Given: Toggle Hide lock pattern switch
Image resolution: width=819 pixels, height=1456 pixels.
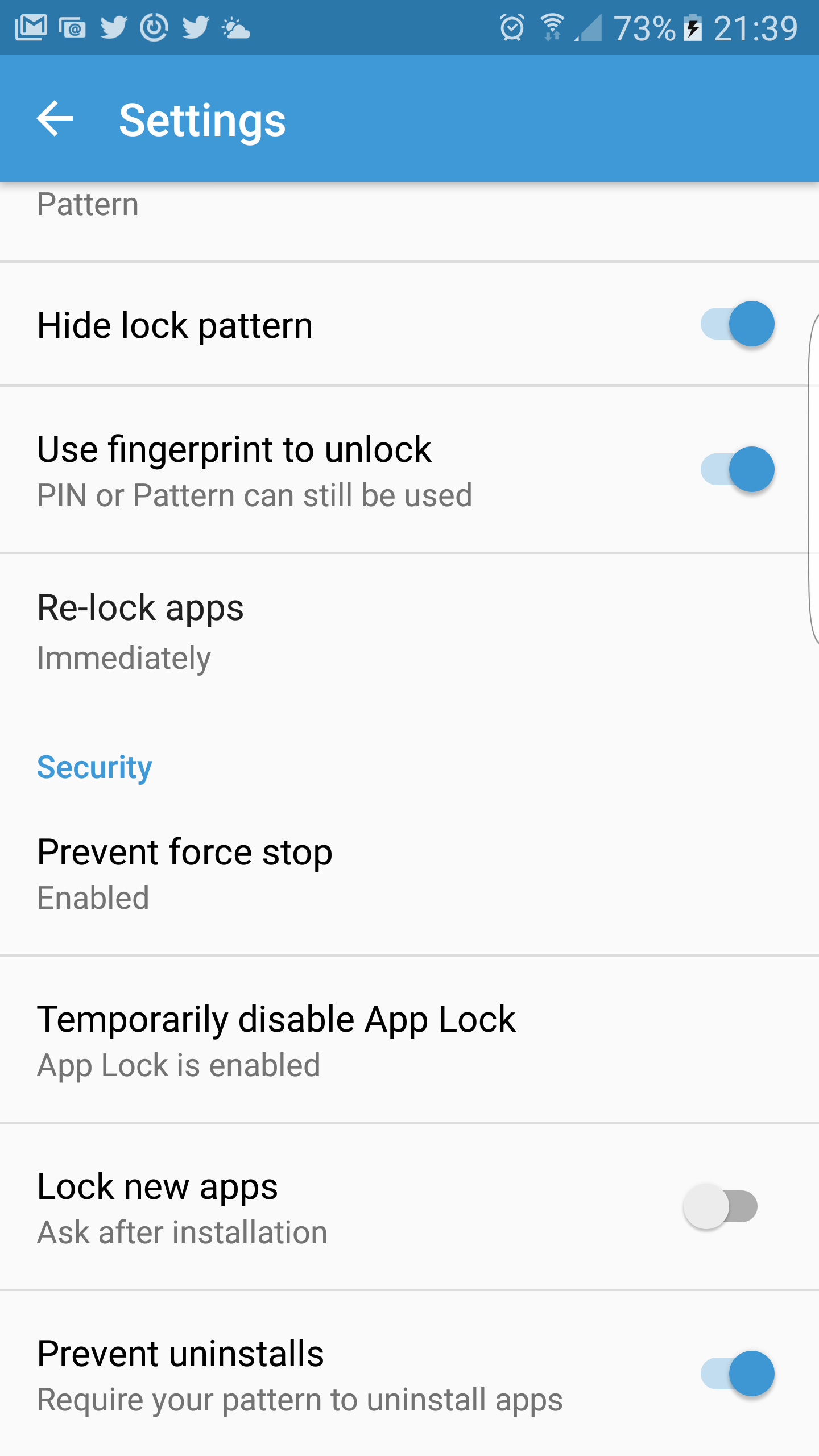Looking at the screenshot, I should click(x=737, y=324).
